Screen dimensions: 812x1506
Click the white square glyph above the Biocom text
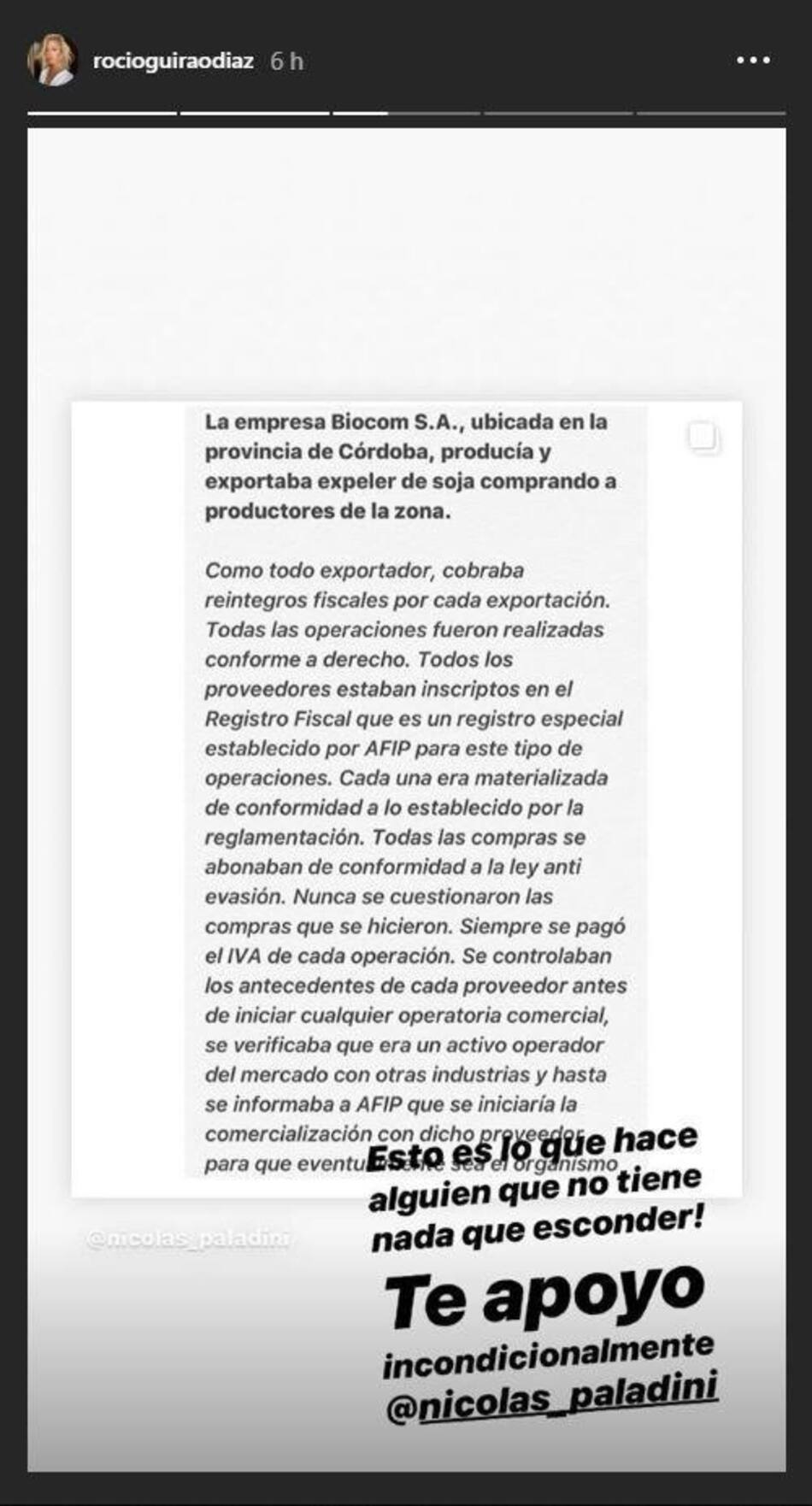[x=703, y=438]
